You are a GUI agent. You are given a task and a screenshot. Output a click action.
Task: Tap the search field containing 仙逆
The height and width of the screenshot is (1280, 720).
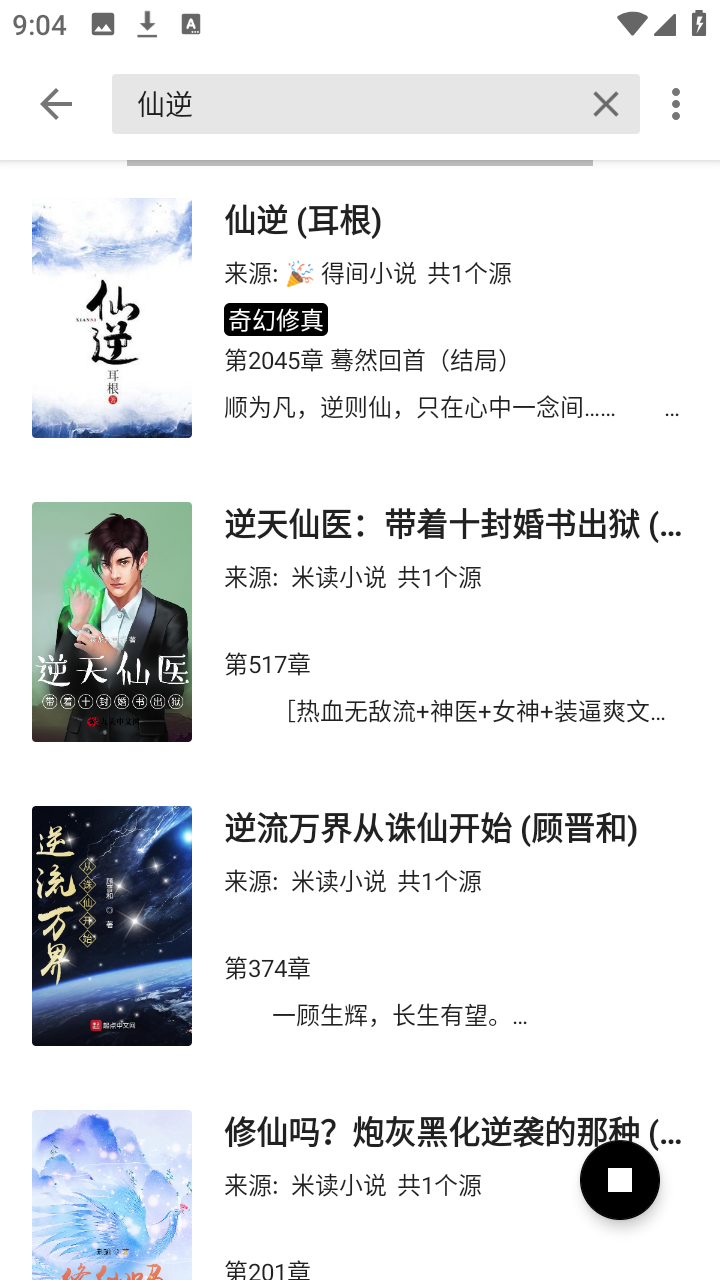point(350,104)
